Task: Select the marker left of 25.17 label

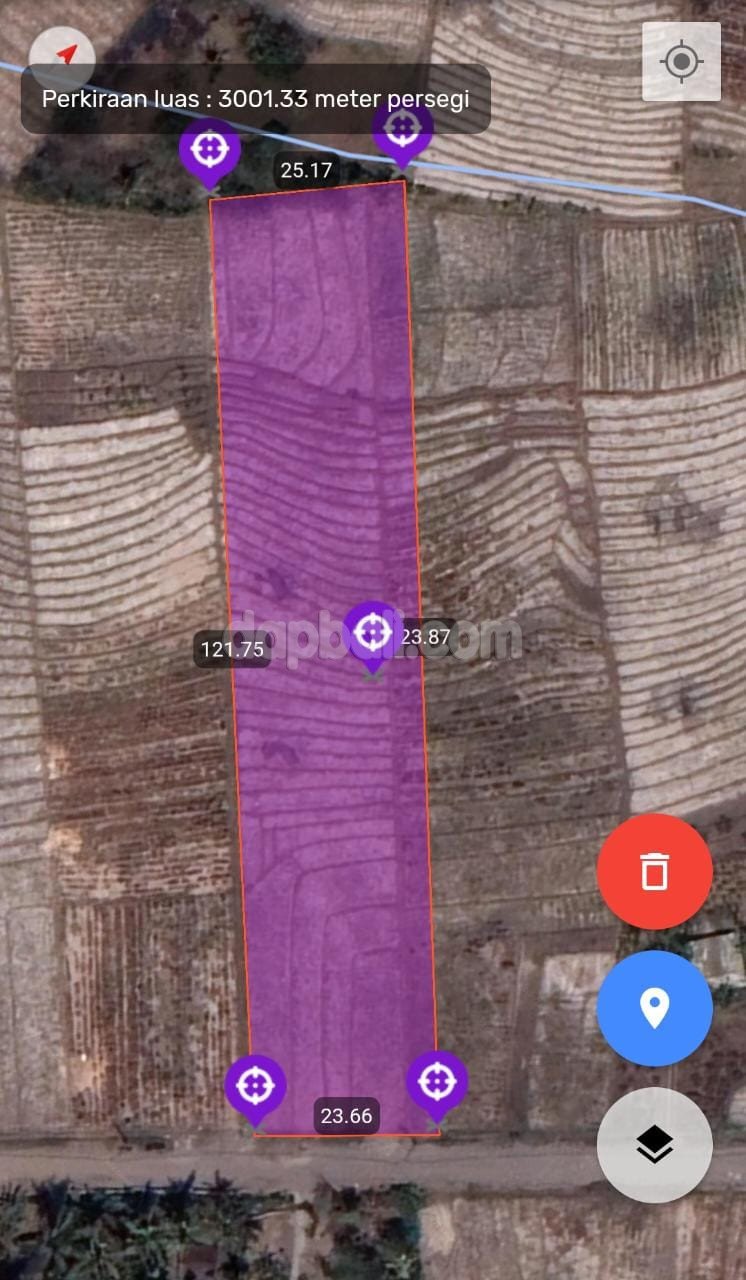Action: (x=209, y=149)
